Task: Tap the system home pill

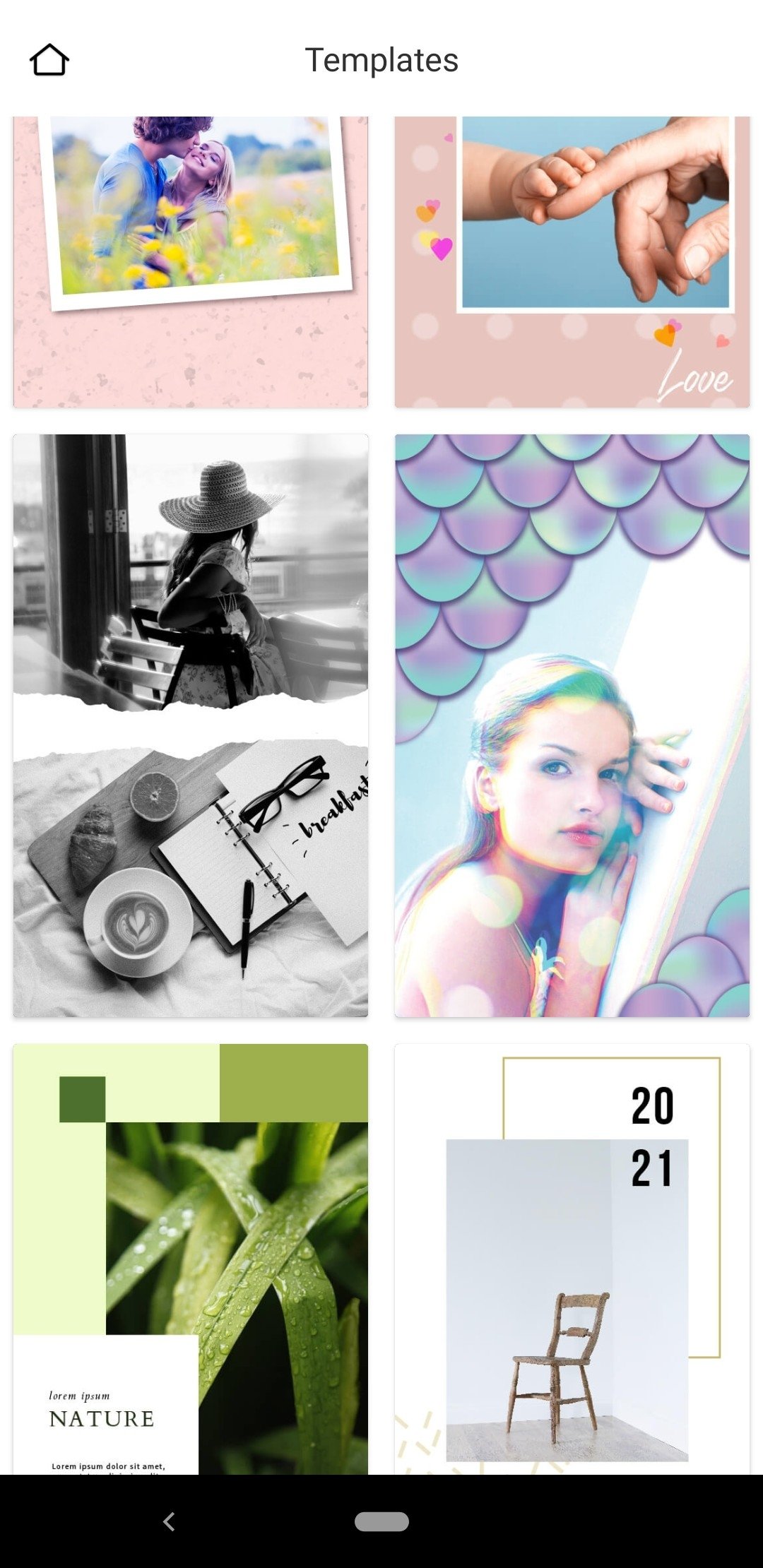Action: pos(381,1521)
